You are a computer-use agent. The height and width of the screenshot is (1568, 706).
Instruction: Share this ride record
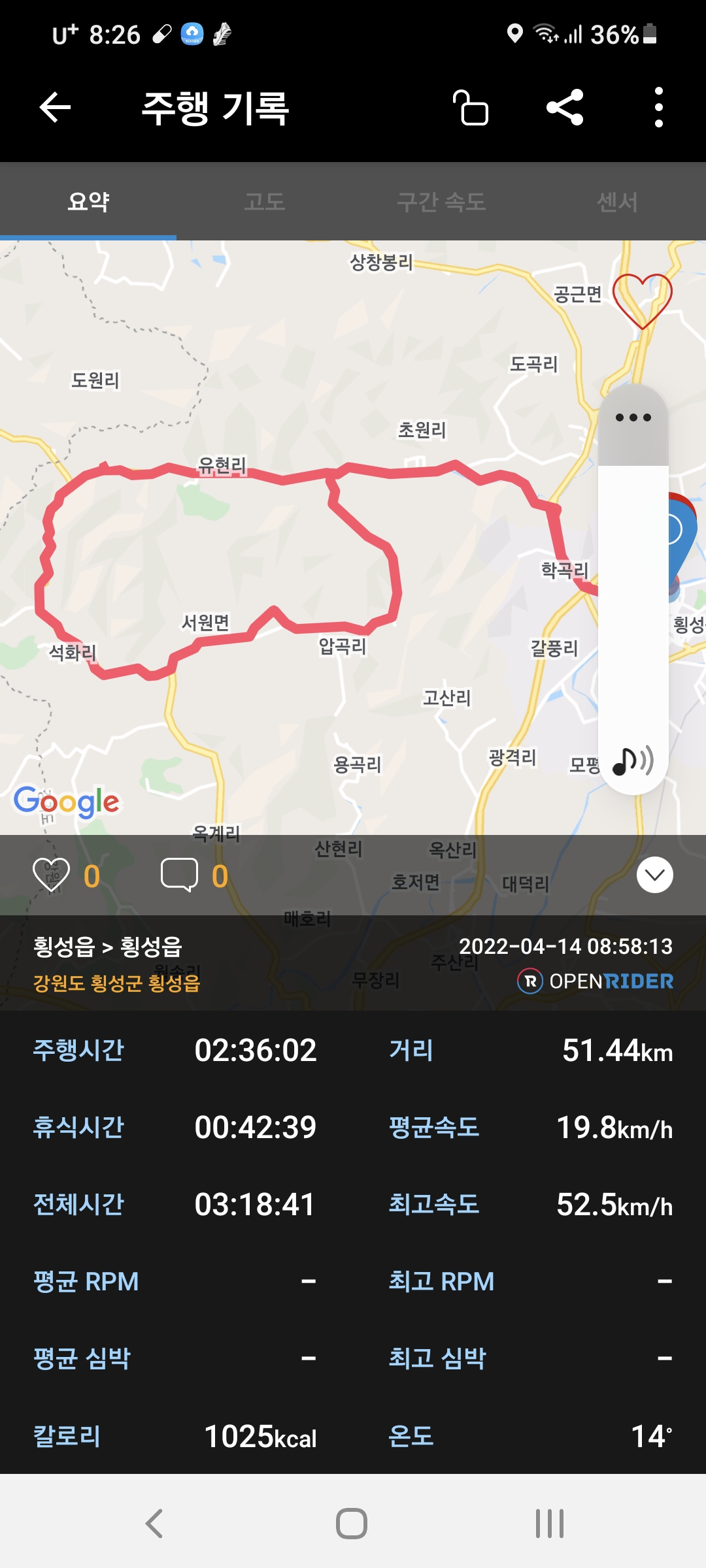coord(565,108)
